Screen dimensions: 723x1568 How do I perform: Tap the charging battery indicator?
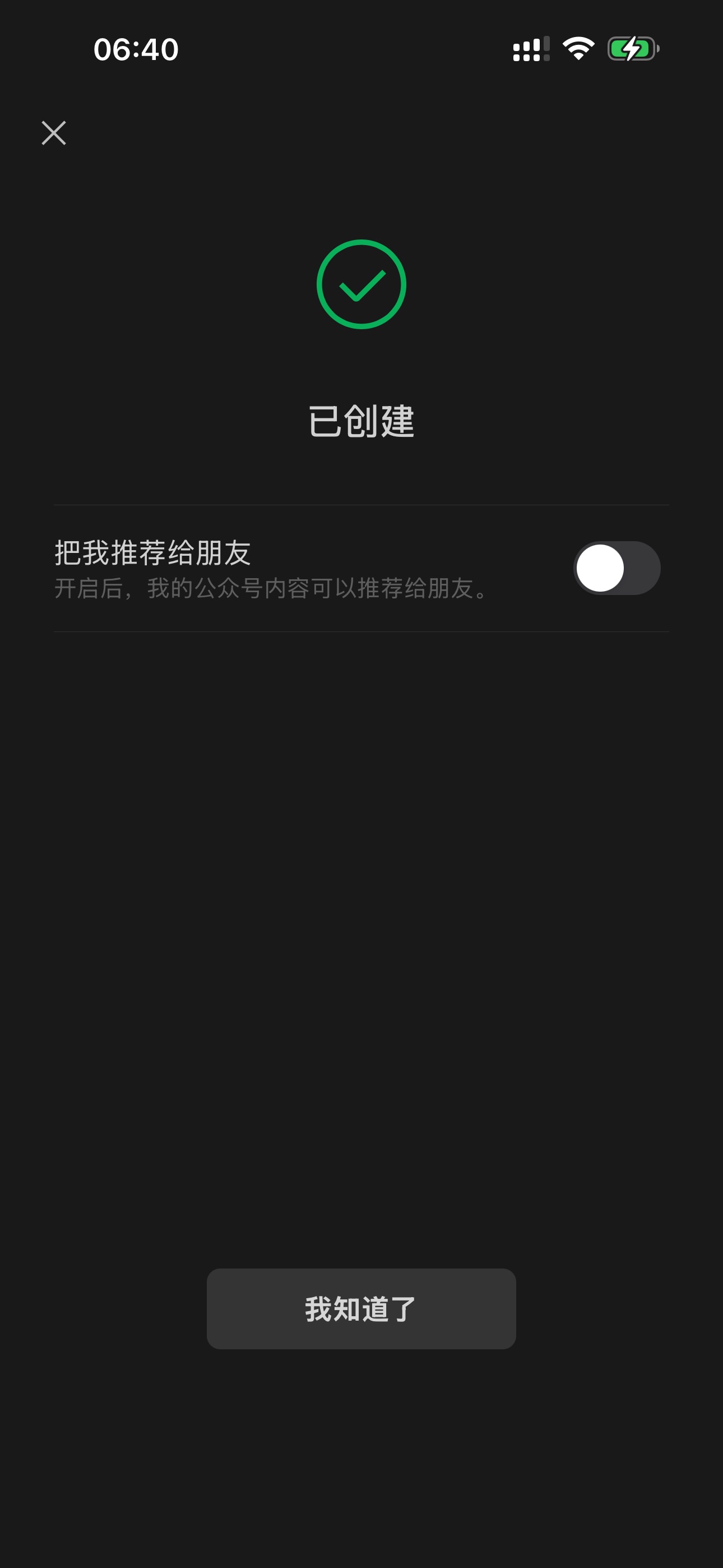[x=631, y=49]
